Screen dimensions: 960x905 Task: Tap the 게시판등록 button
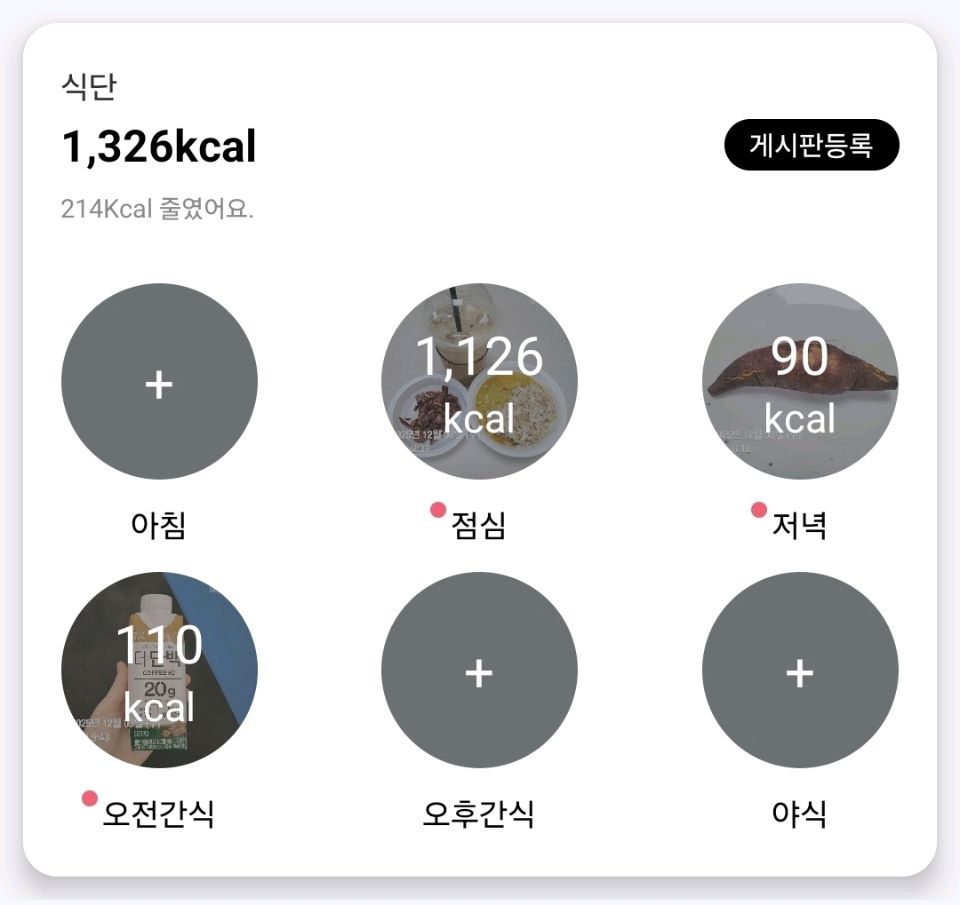click(x=811, y=146)
